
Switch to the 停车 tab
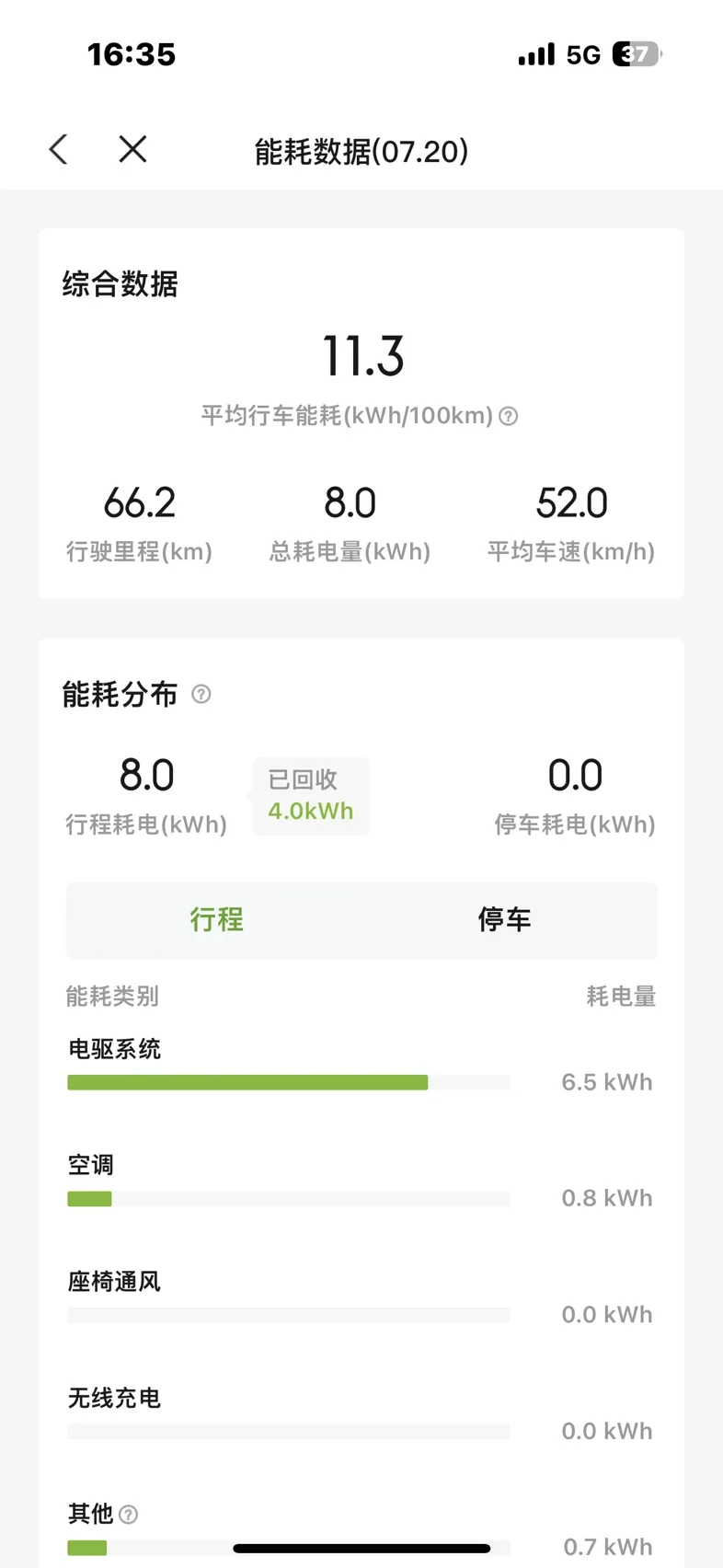(x=504, y=919)
